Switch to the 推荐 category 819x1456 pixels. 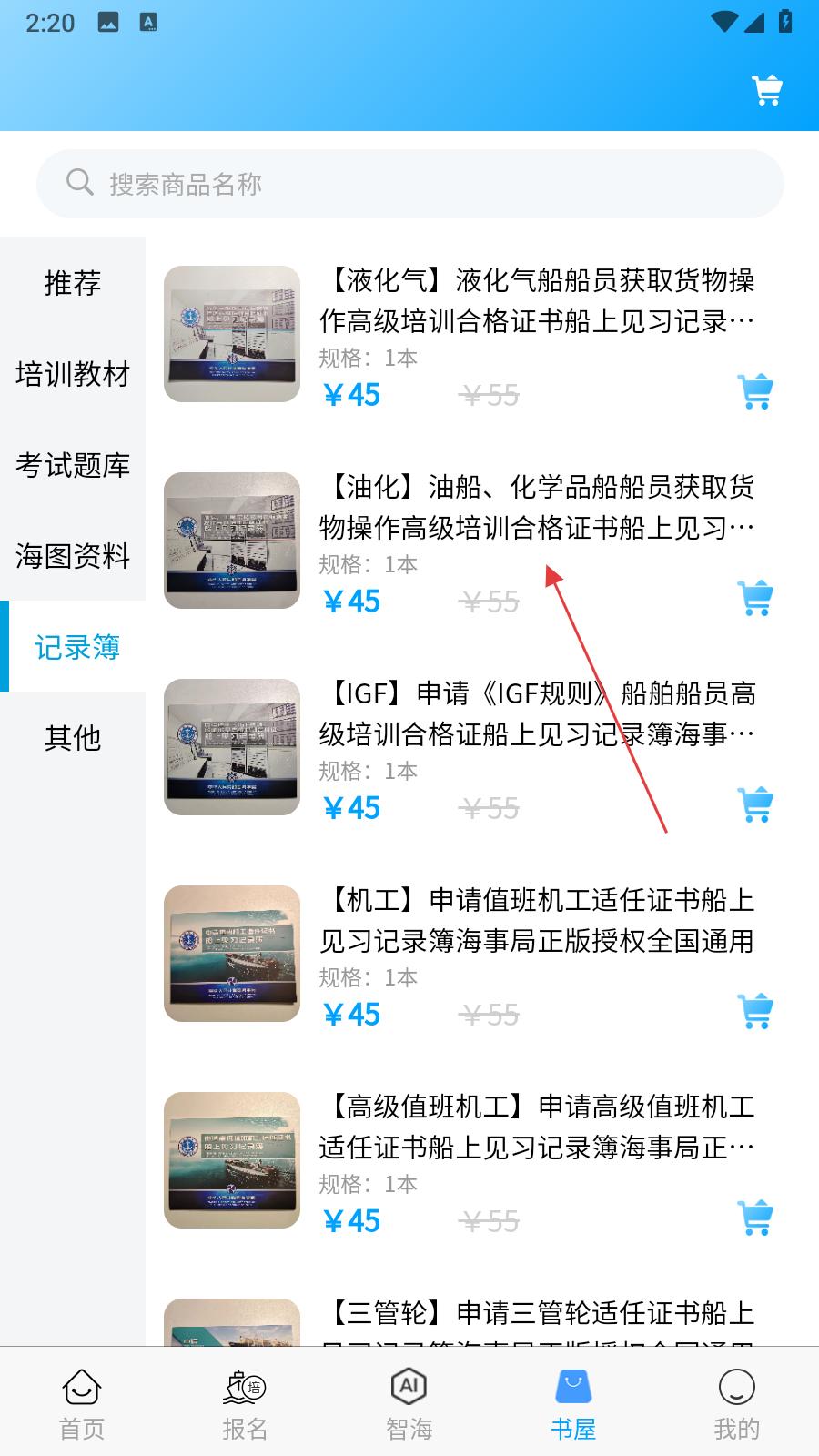(x=73, y=283)
